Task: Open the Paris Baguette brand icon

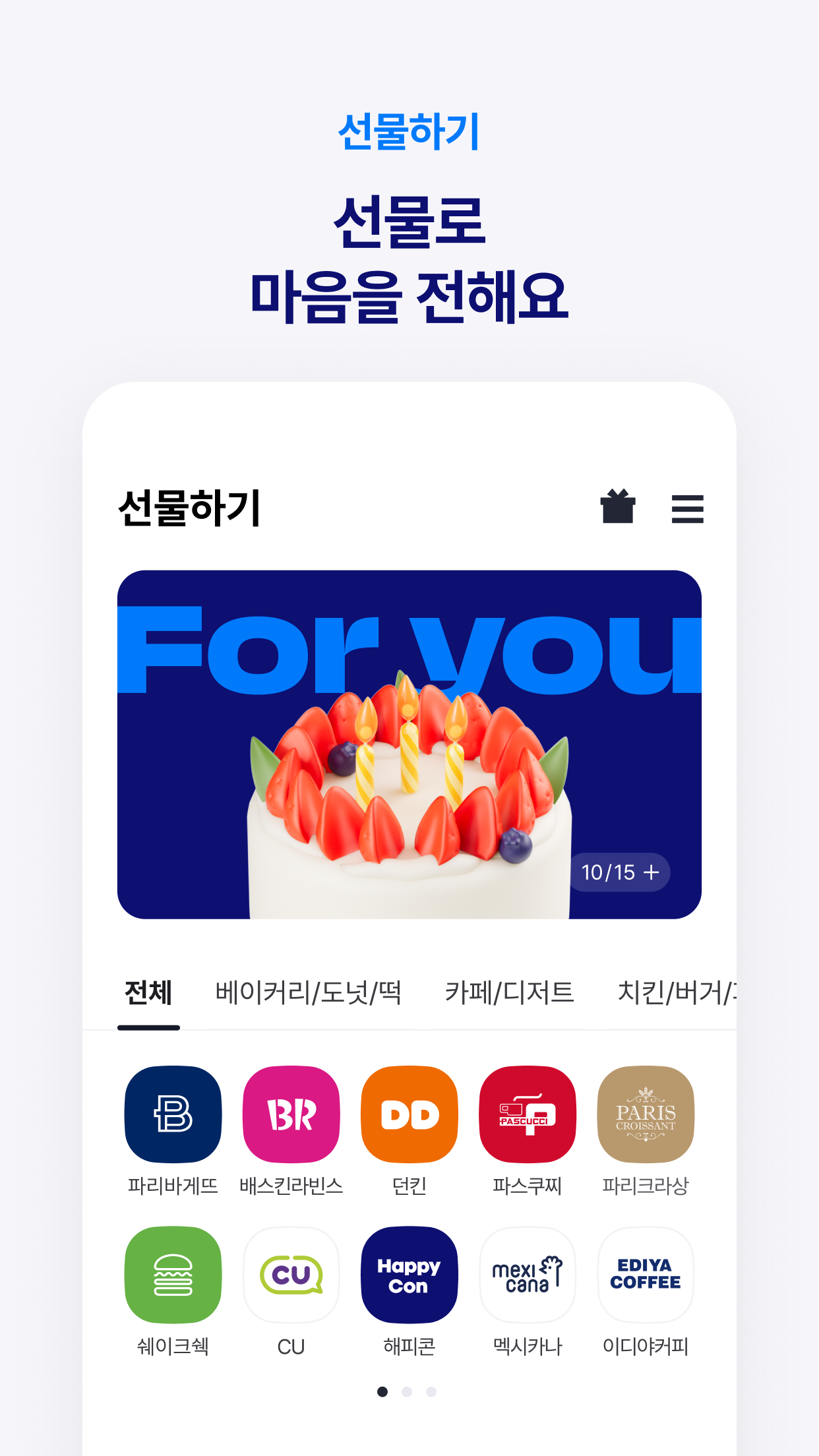Action: tap(172, 1114)
